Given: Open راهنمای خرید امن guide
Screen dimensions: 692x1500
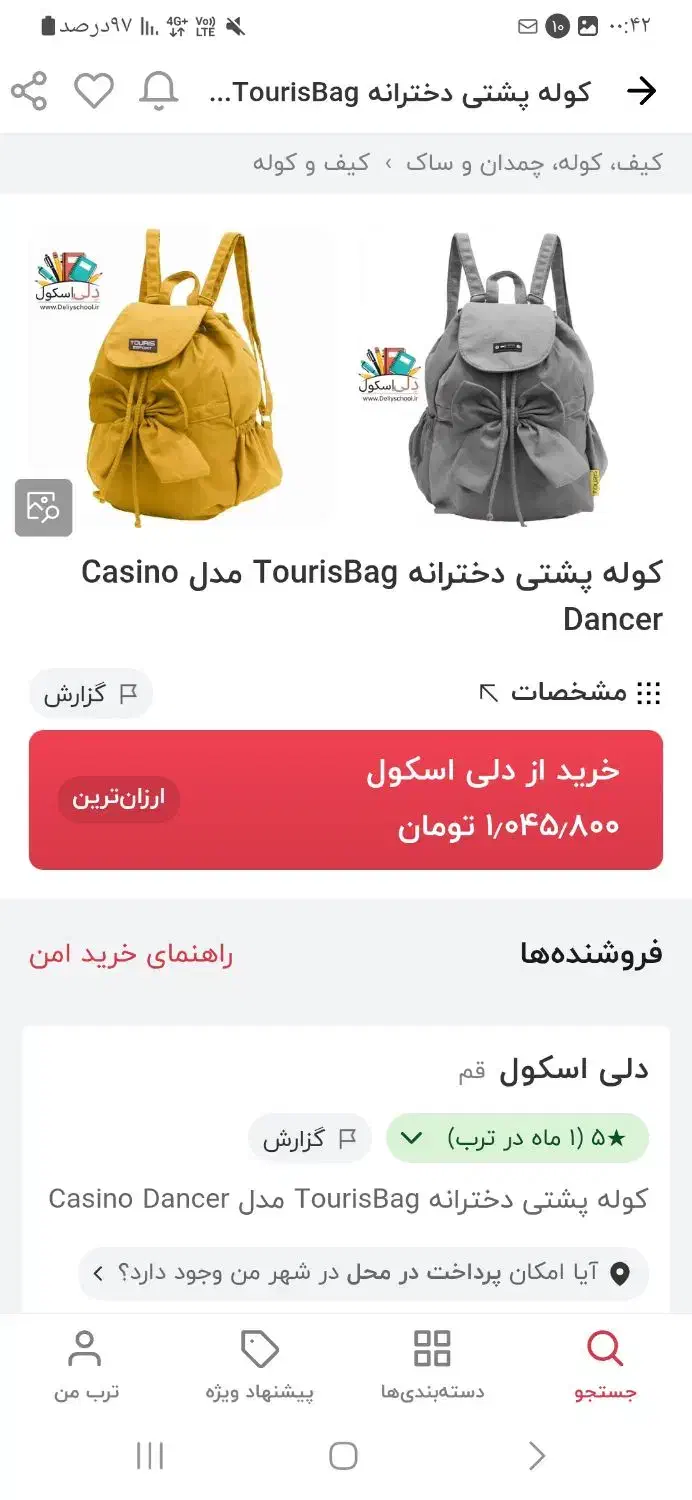Looking at the screenshot, I should coord(131,955).
